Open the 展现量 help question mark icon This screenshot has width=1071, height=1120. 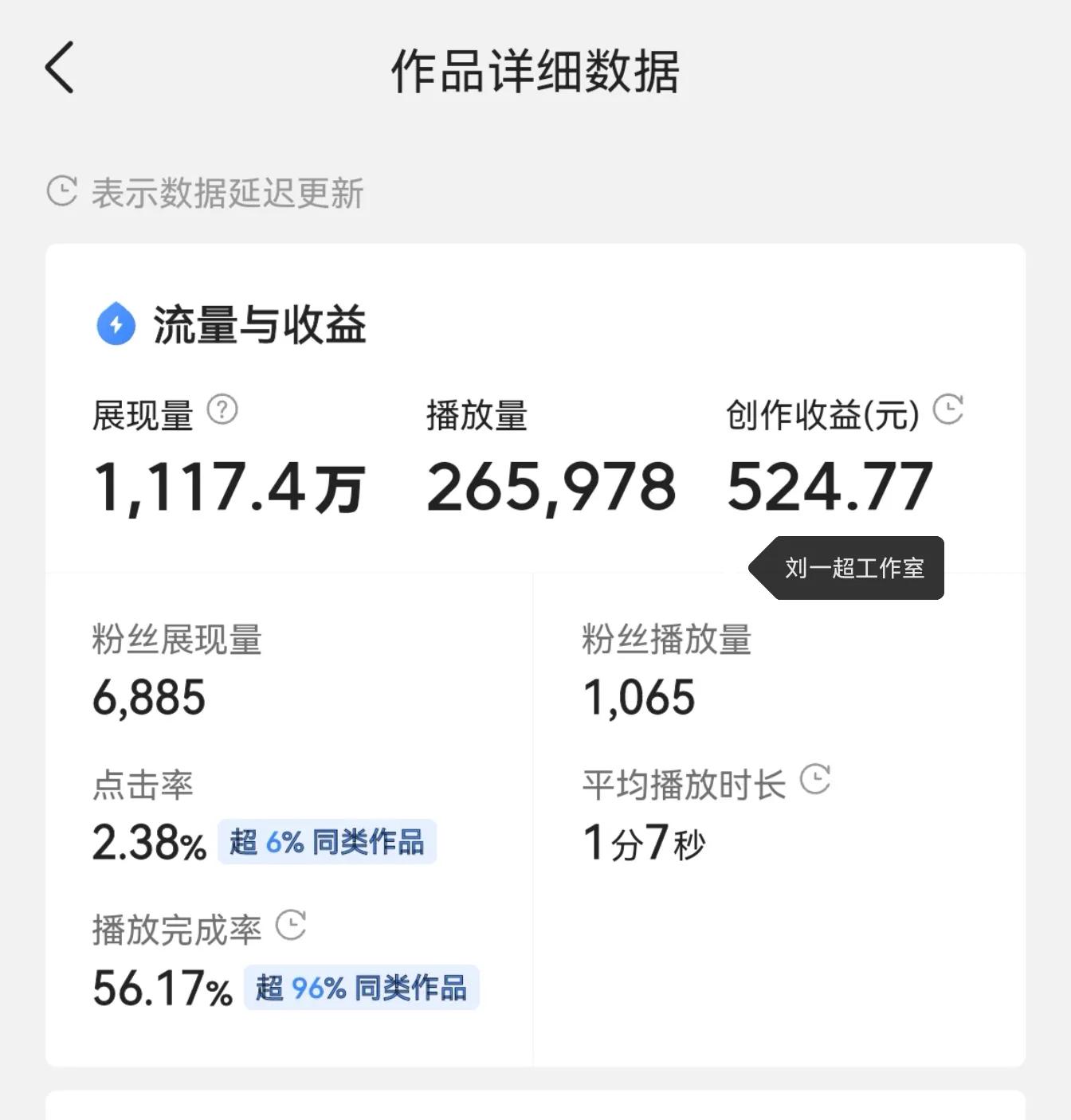[222, 409]
